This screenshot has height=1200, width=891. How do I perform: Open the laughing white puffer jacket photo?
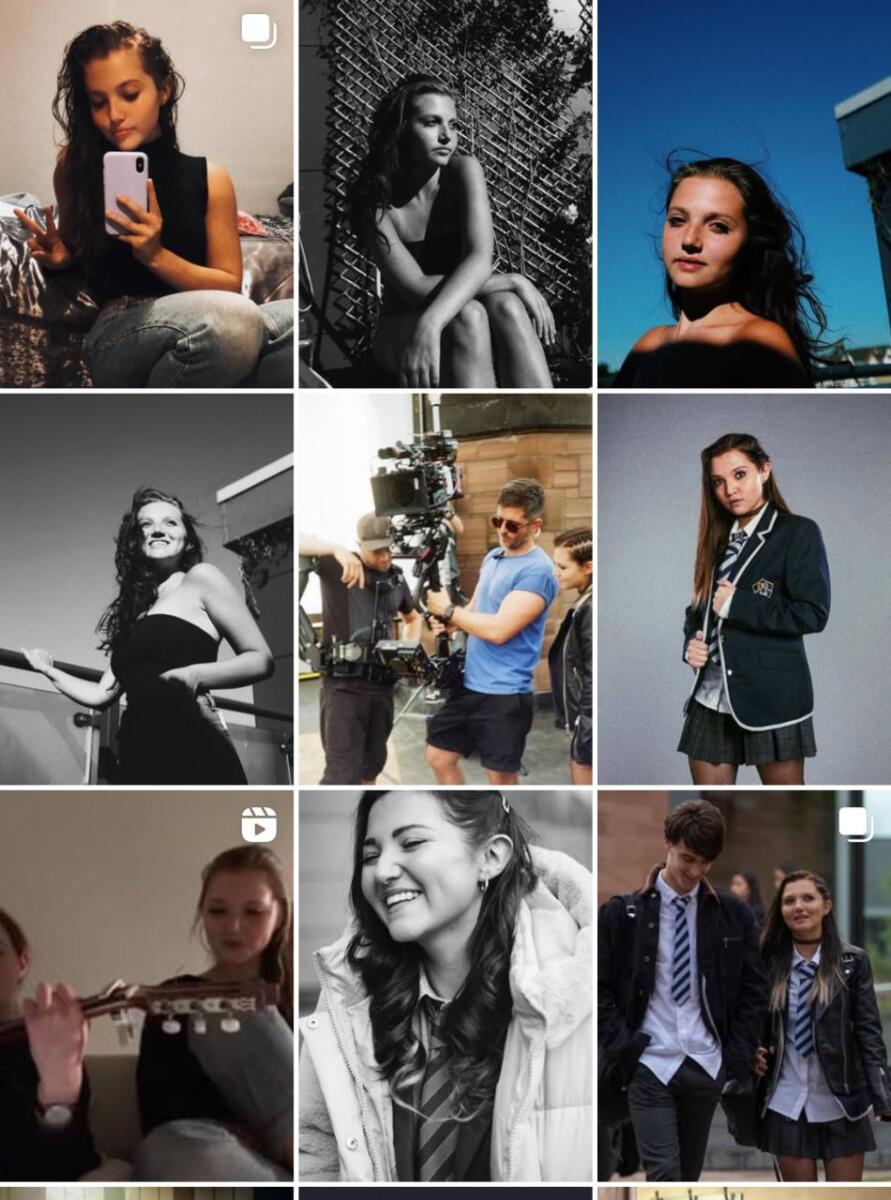(445, 985)
